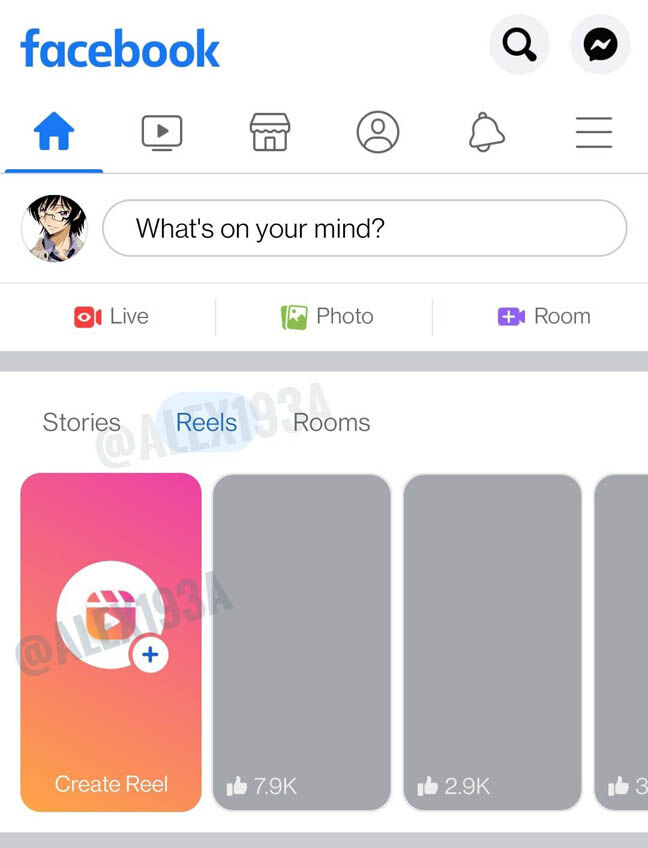Open the reel with 7.9K likes

(x=301, y=641)
